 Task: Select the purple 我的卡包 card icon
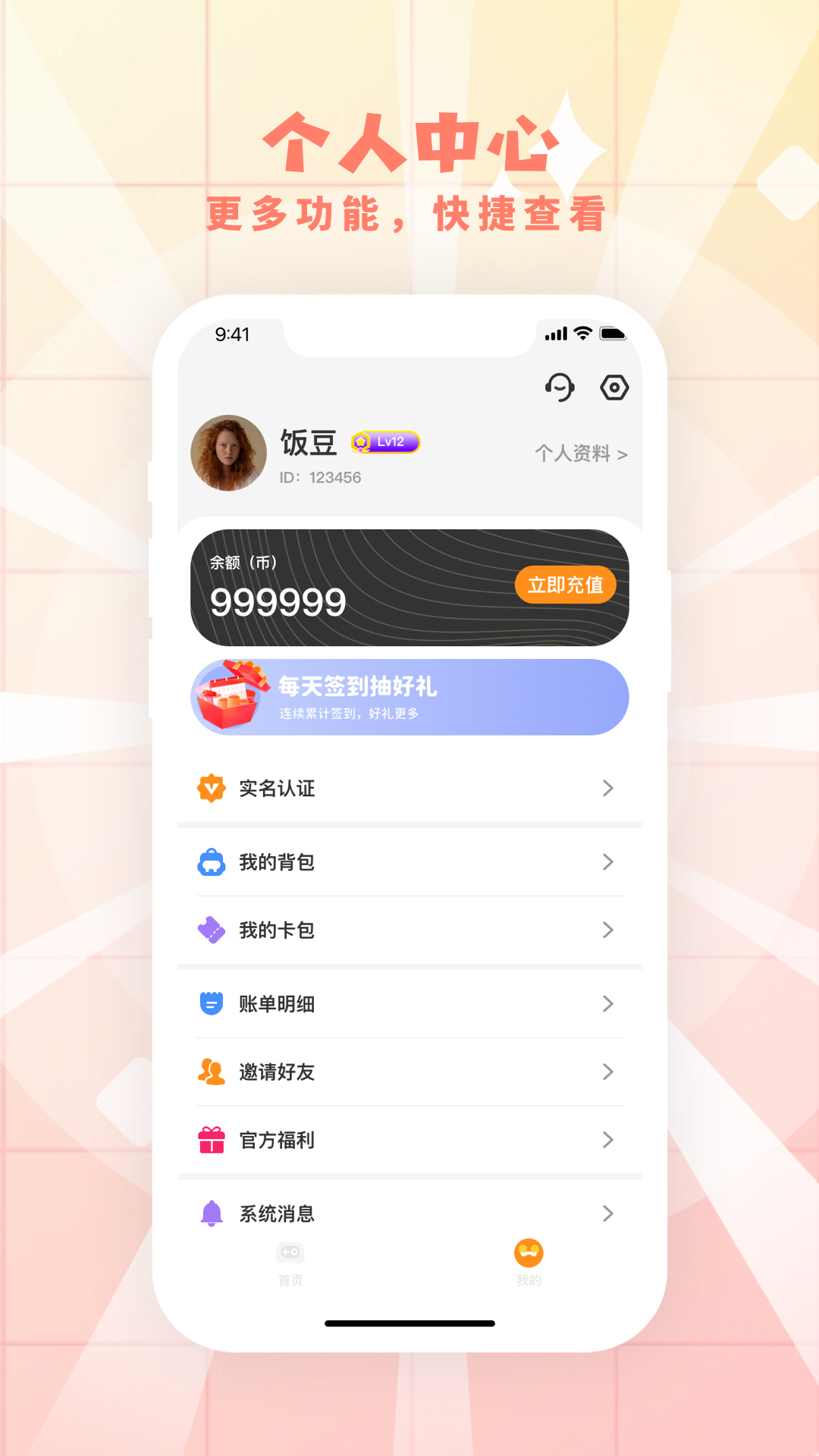tap(212, 930)
